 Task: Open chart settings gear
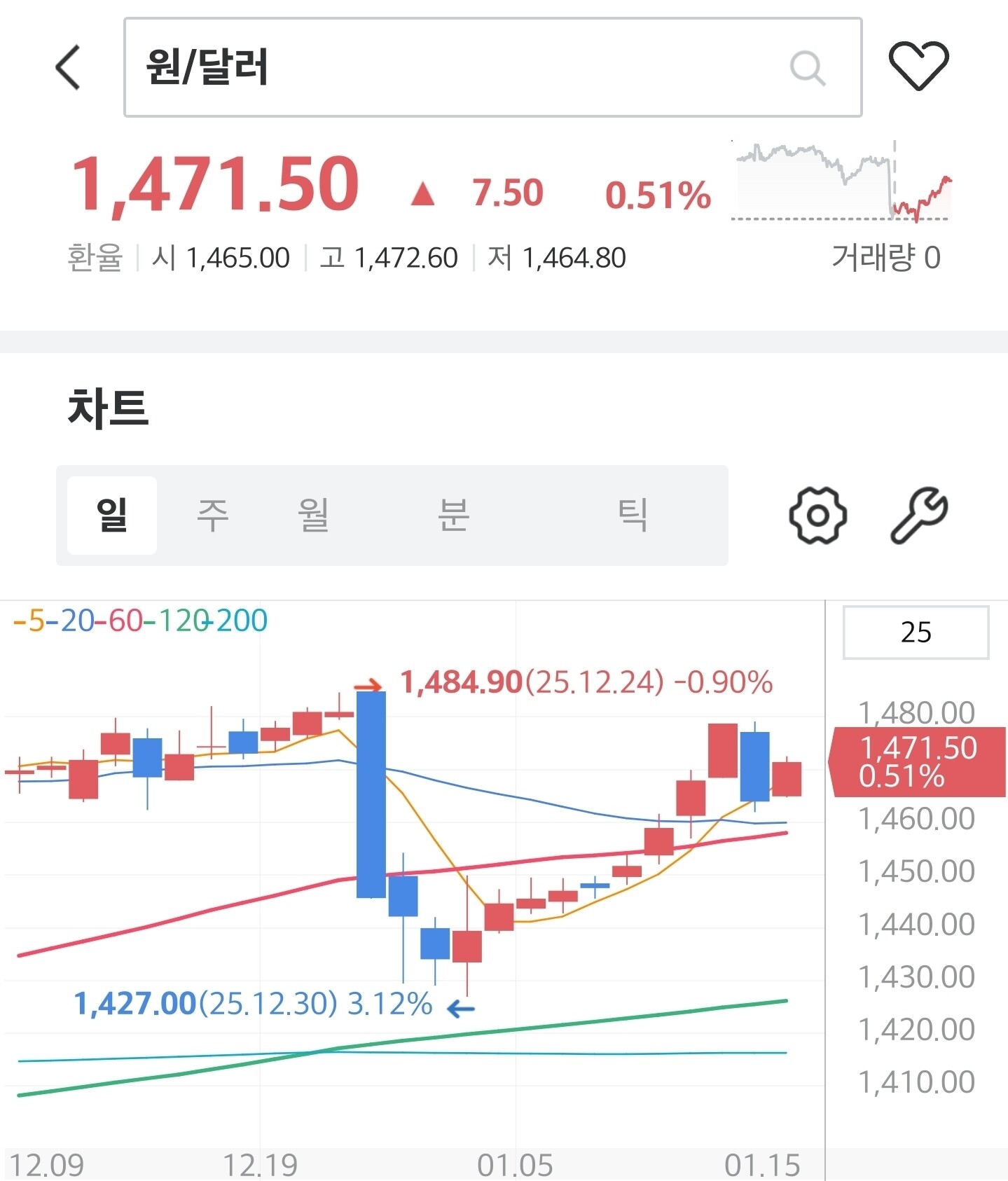pos(817,516)
